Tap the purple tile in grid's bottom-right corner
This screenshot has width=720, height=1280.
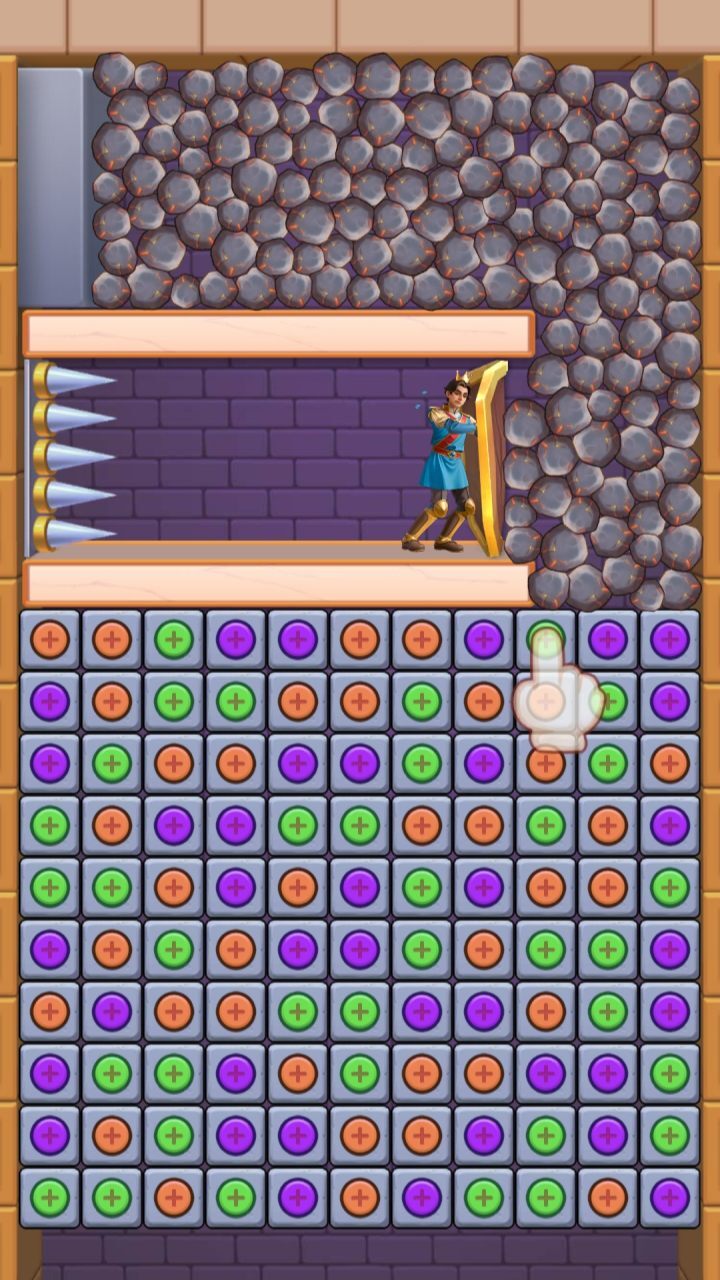(x=669, y=1197)
